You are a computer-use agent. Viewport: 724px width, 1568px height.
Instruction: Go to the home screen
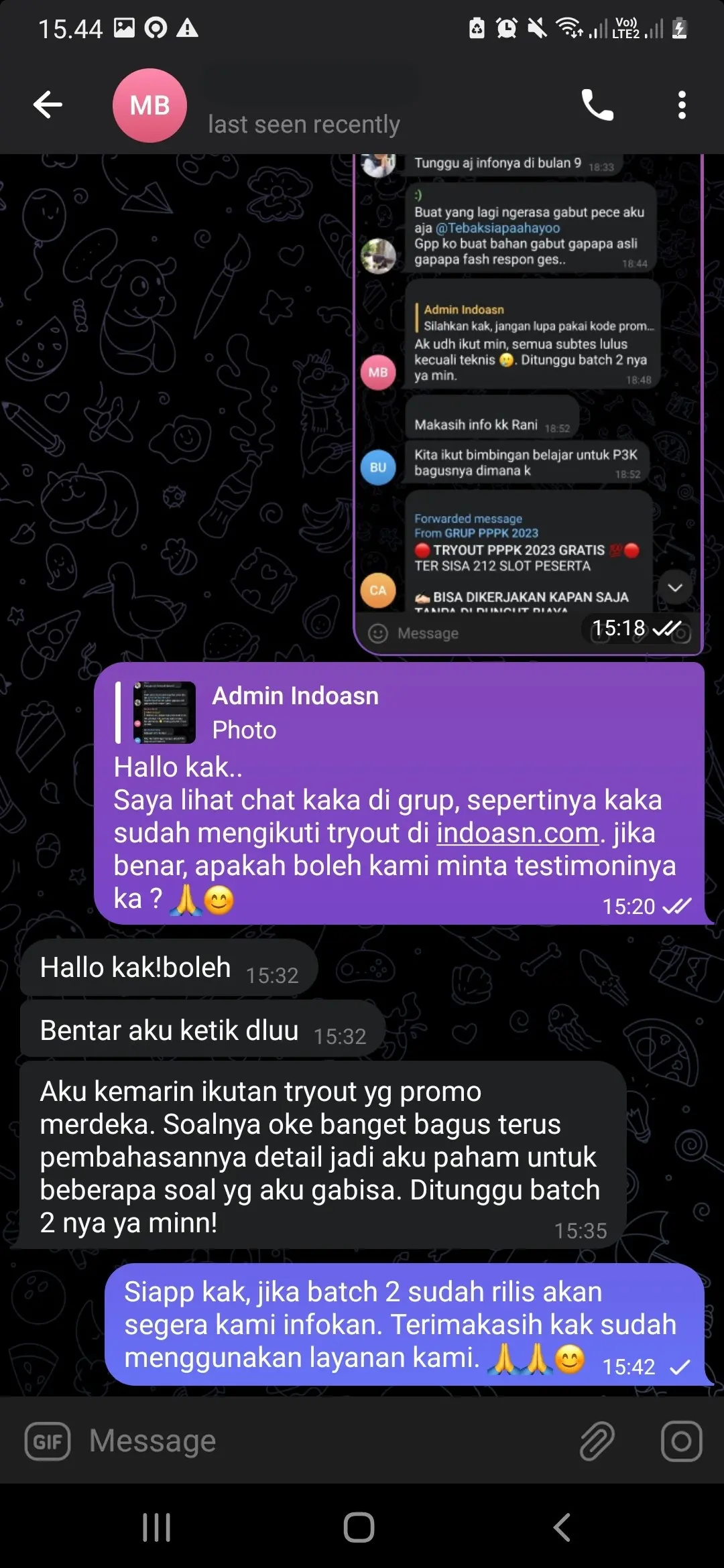pyautogui.click(x=359, y=1528)
